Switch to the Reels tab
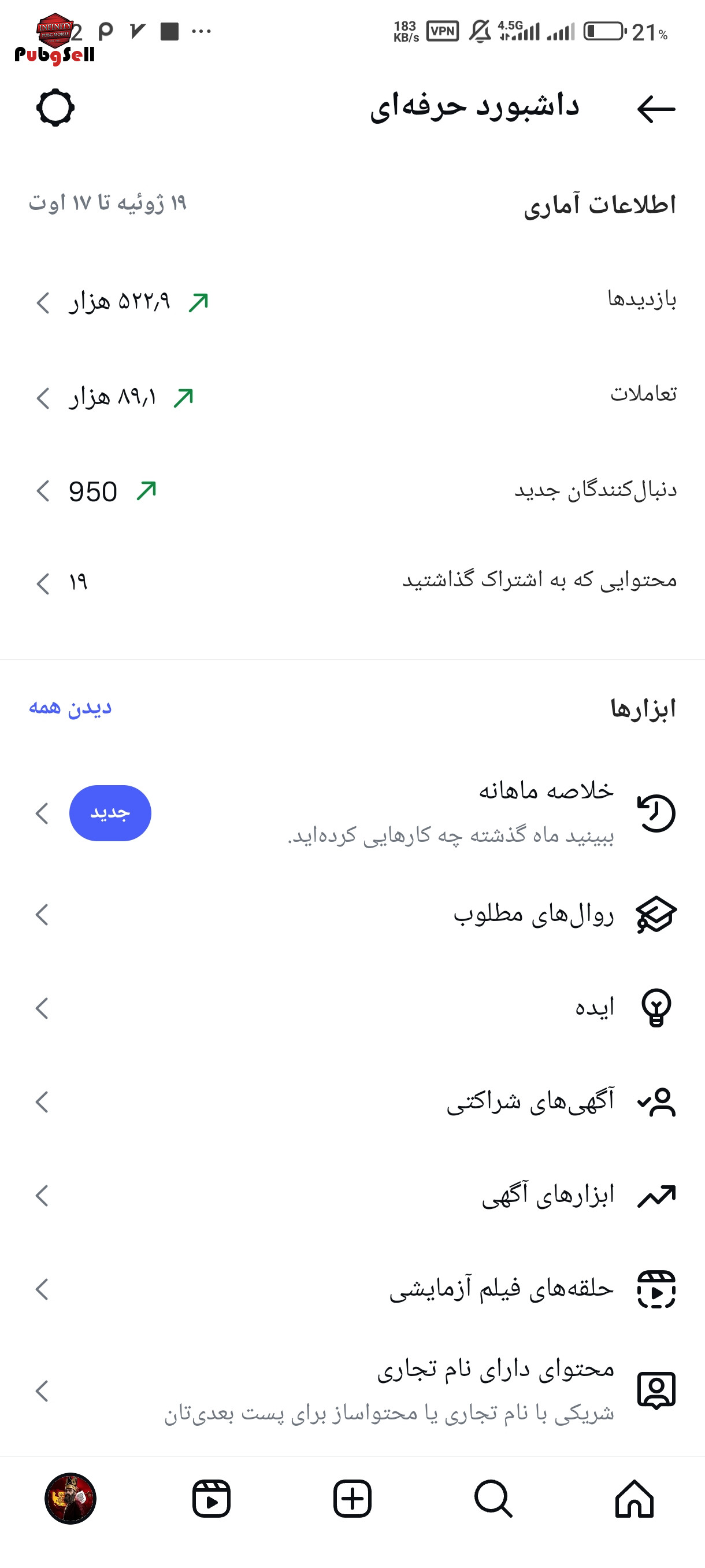 [211, 1499]
